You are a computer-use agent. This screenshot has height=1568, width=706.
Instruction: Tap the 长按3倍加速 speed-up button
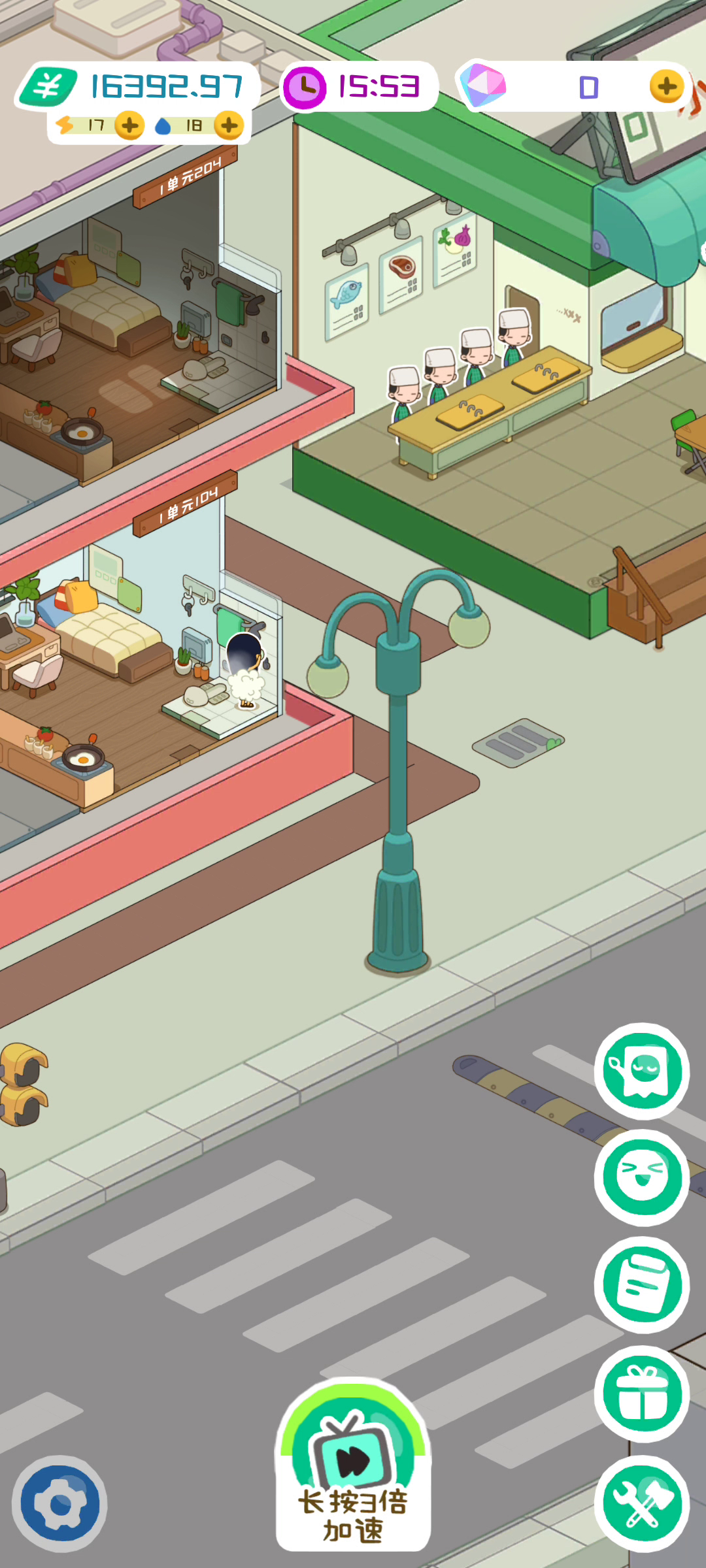pyautogui.click(x=353, y=1466)
